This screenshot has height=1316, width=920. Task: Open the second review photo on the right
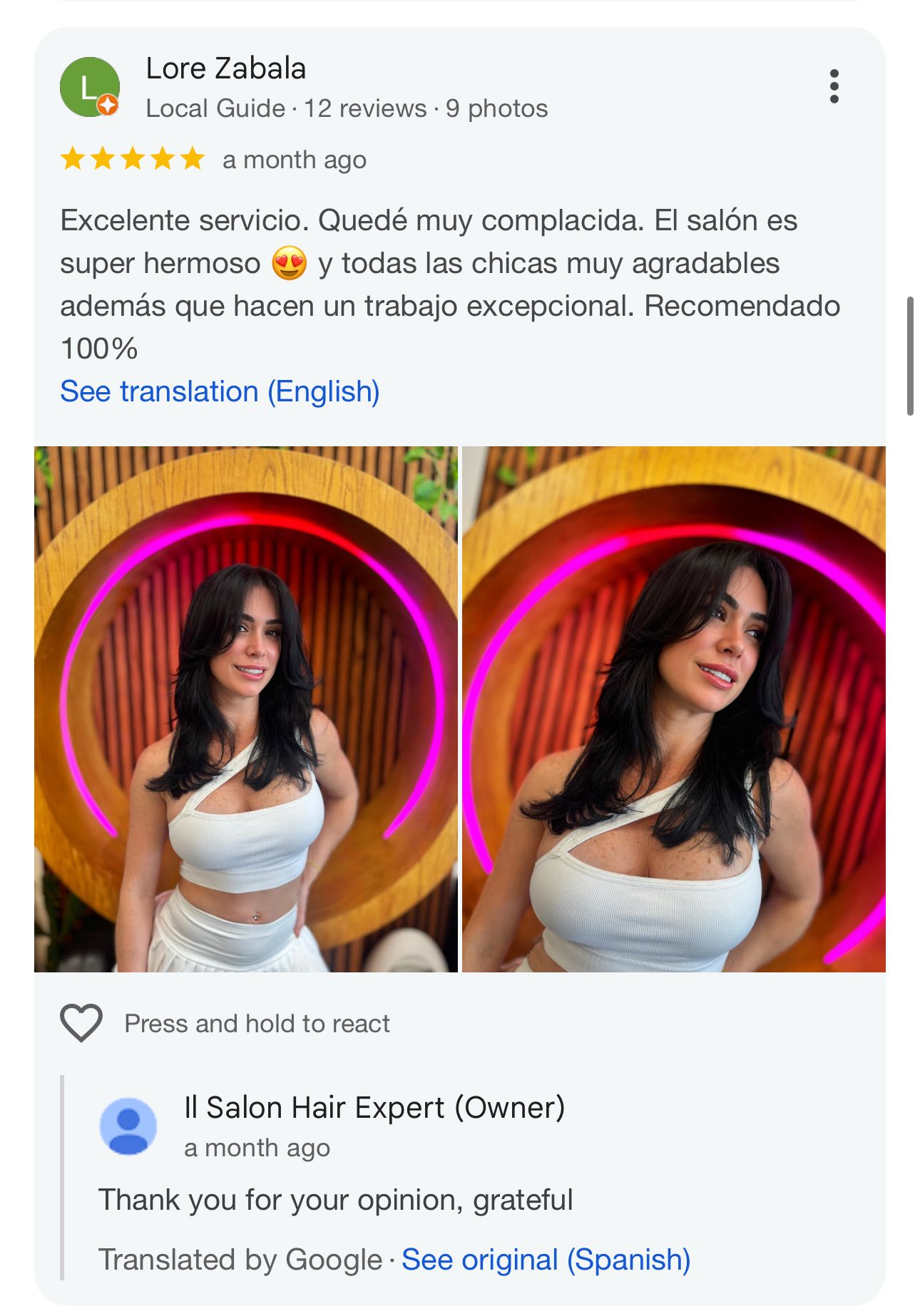pyautogui.click(x=674, y=709)
